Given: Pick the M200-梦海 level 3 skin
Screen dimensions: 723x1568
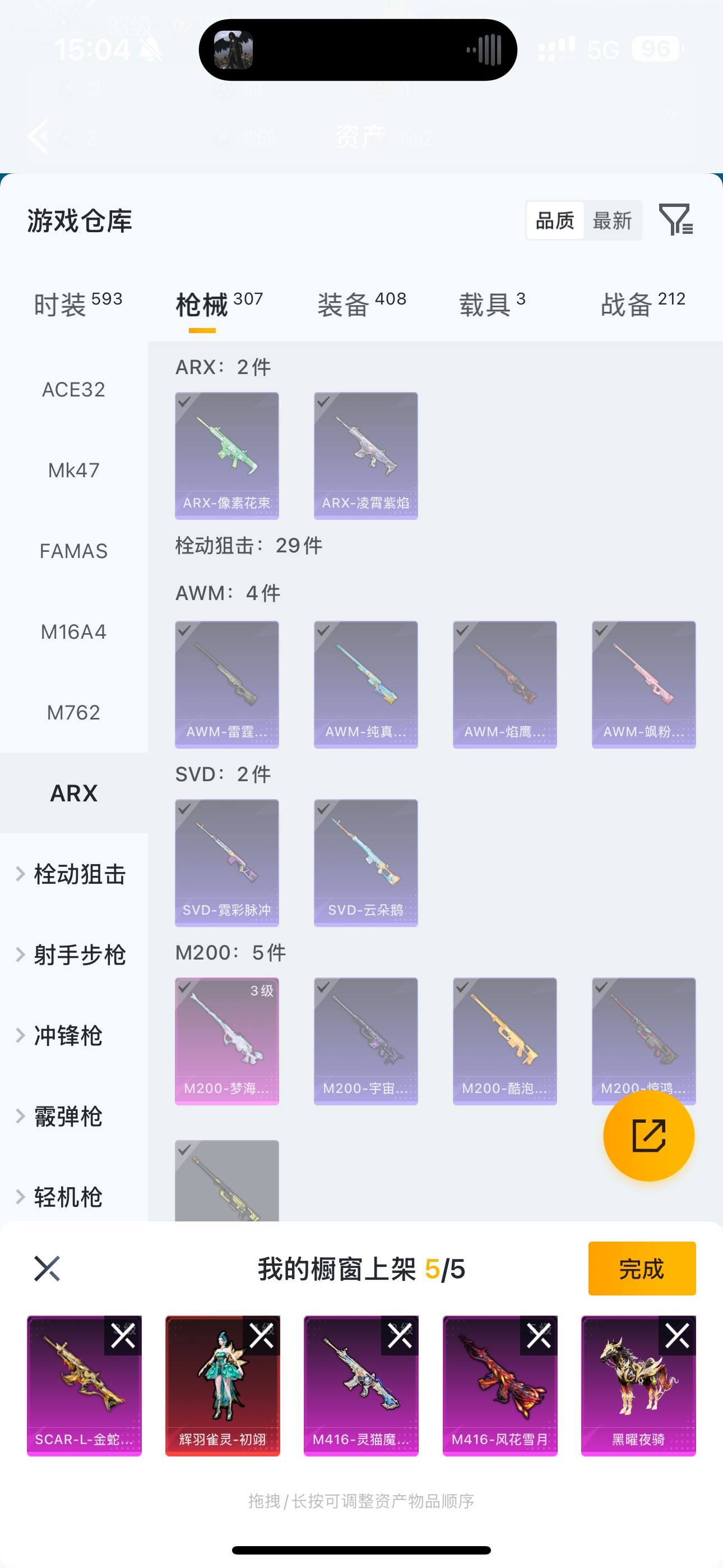Looking at the screenshot, I should coord(227,1041).
